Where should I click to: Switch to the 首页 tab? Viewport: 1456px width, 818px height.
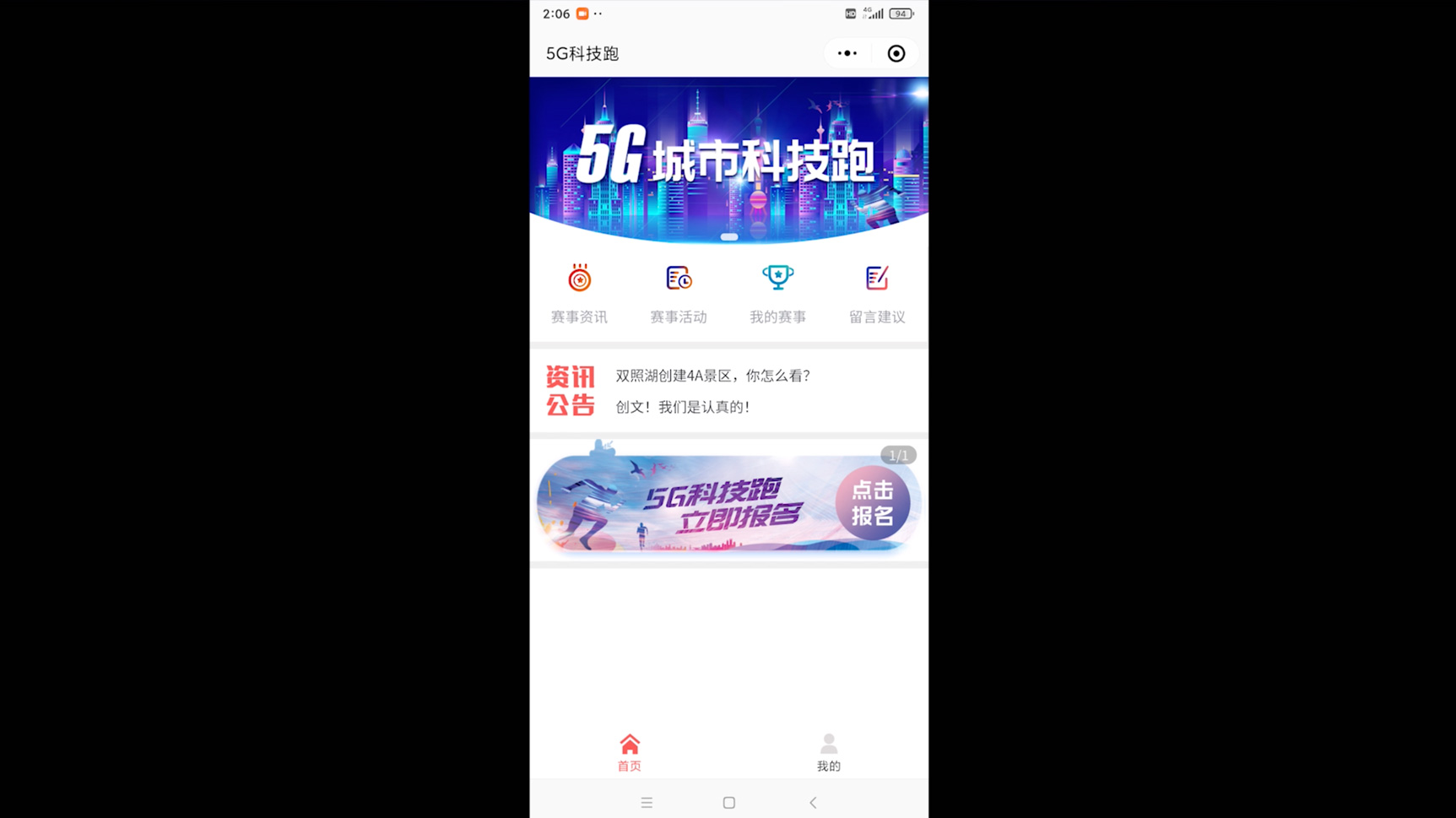[x=629, y=752]
